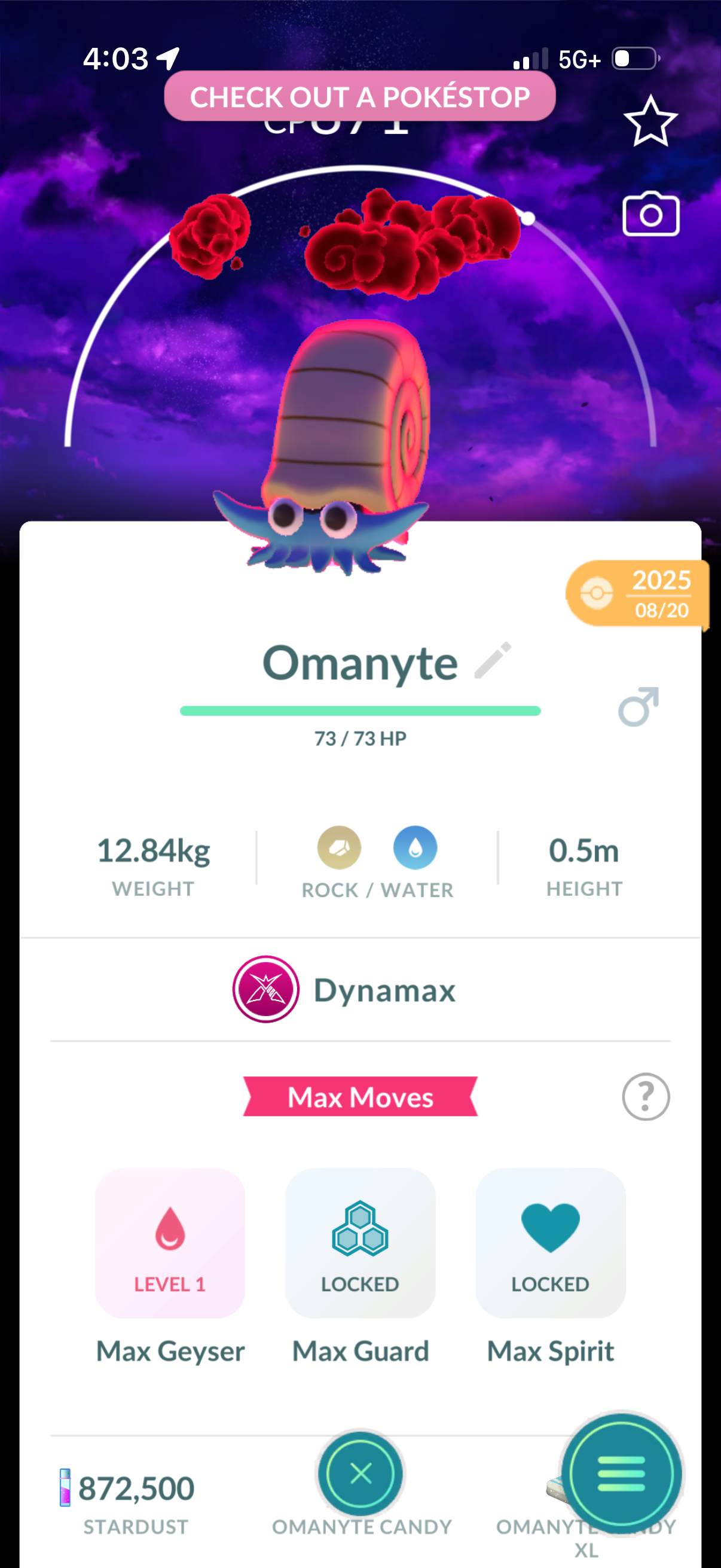Open the AR camera icon
Image resolution: width=721 pixels, height=1568 pixels.
[x=650, y=214]
